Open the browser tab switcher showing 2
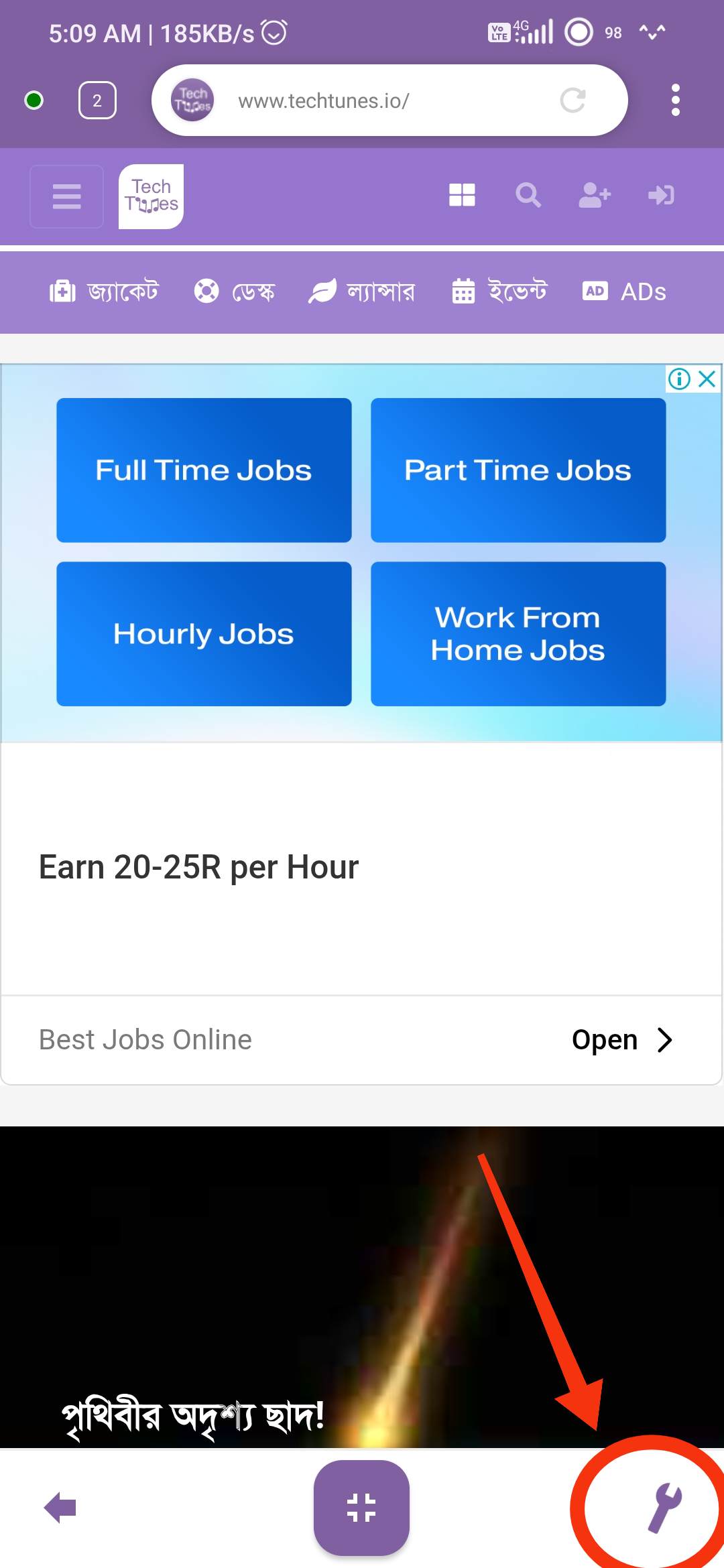Screen dimensions: 724x1568 97,101
